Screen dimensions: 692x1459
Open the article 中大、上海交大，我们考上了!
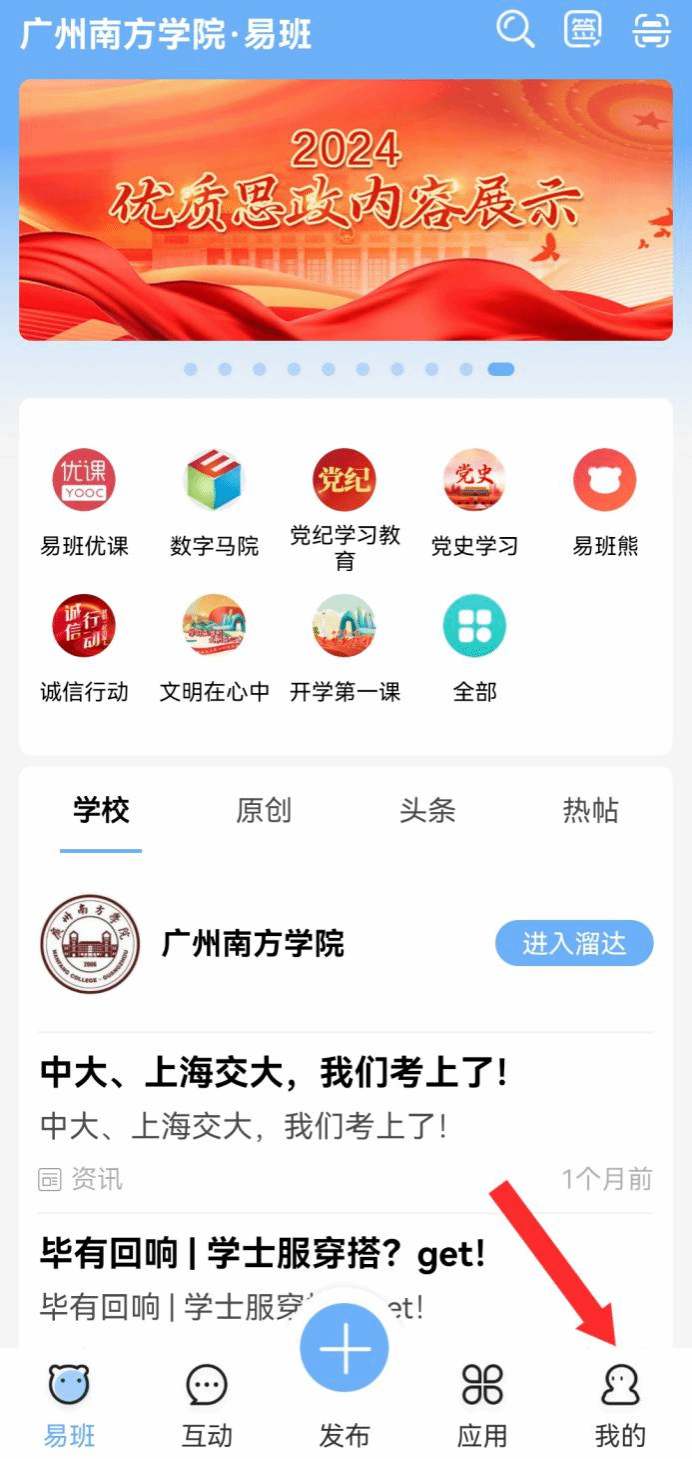tap(275, 1074)
